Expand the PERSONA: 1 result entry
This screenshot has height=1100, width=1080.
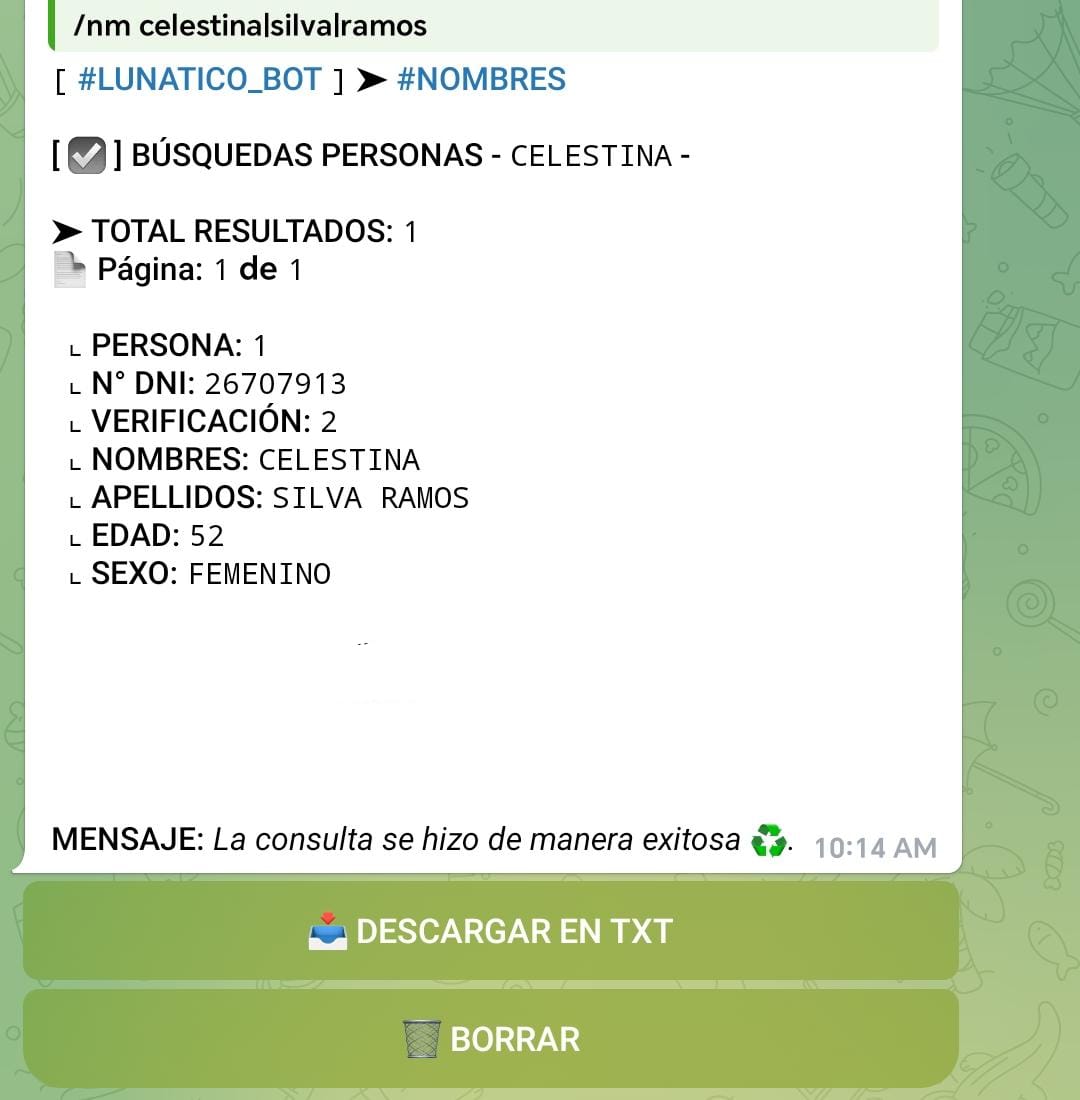point(180,344)
